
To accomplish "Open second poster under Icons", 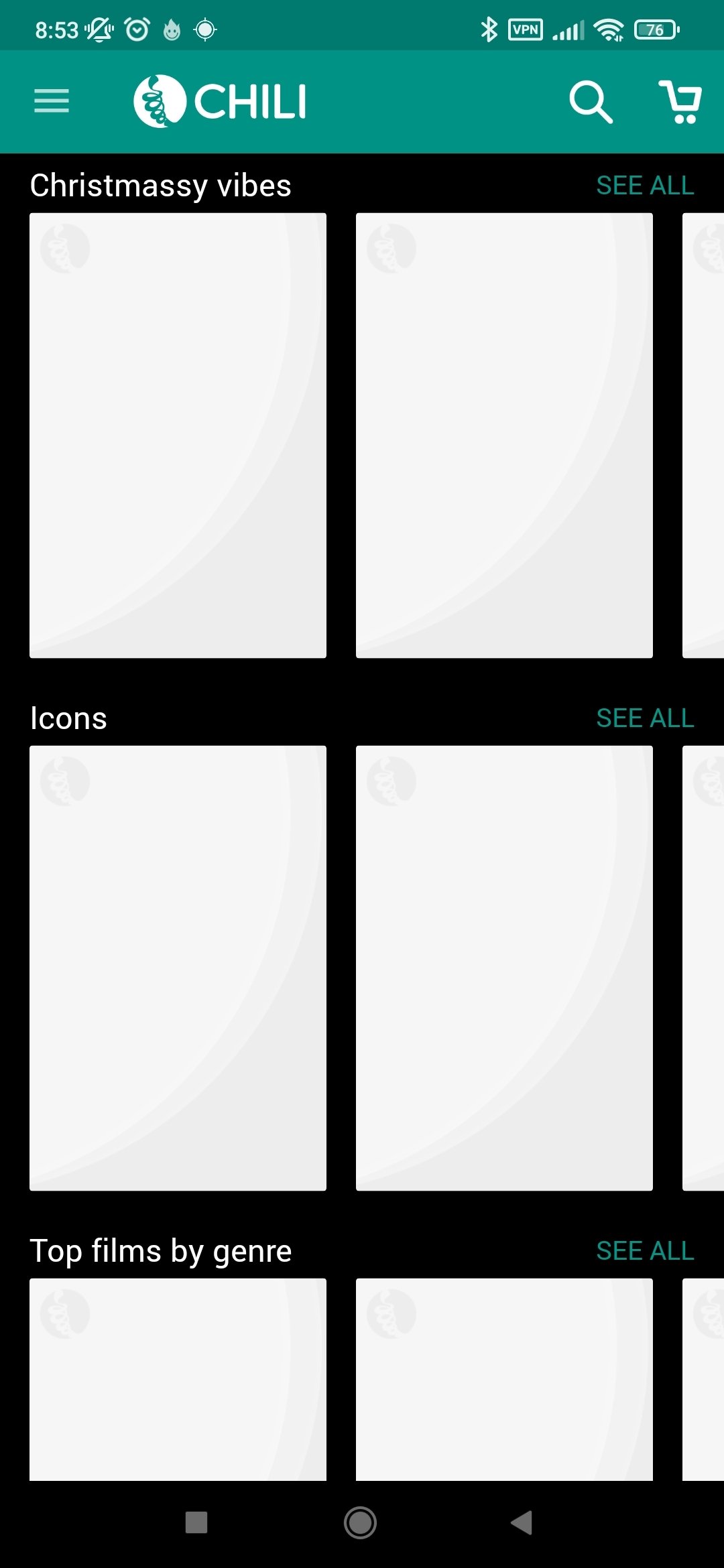I will 504,968.
